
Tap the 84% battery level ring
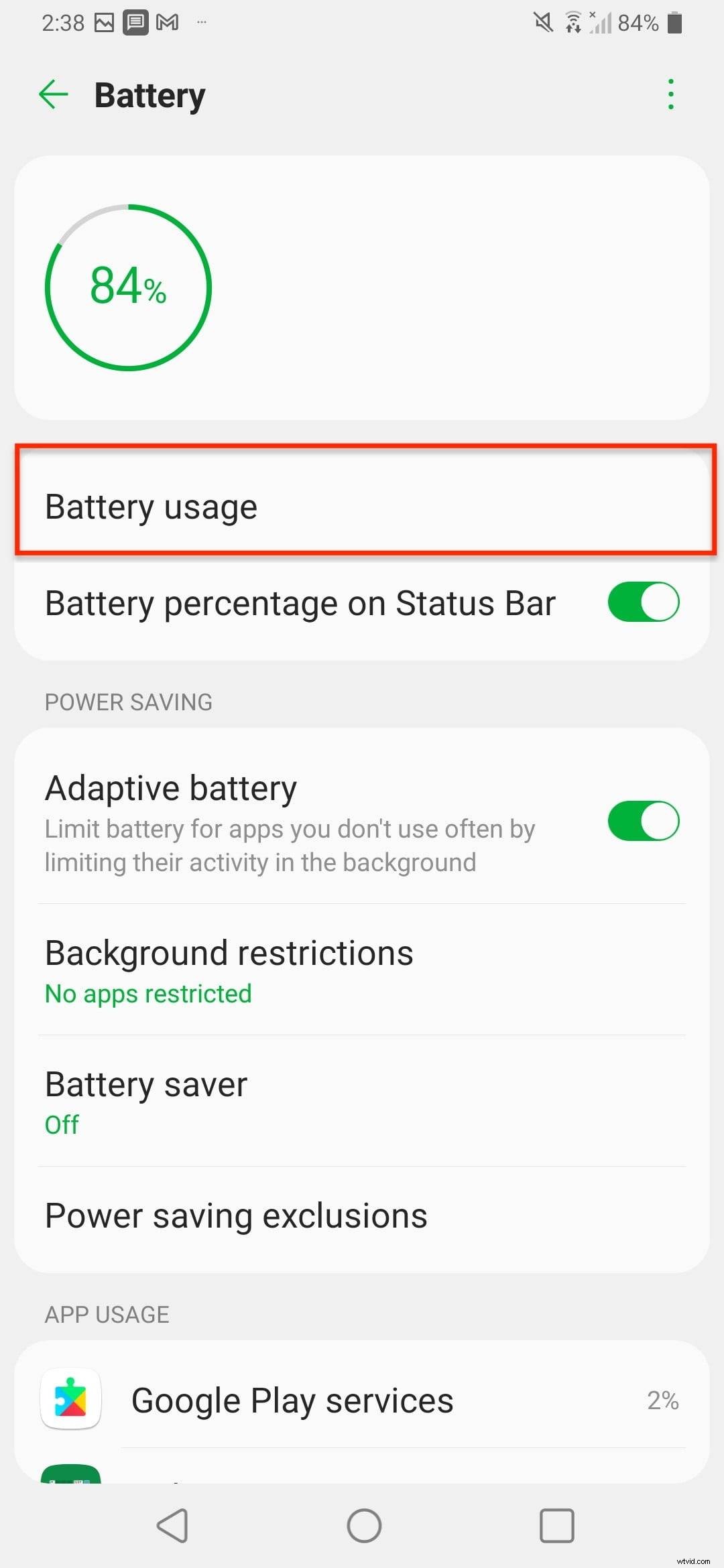click(x=128, y=287)
